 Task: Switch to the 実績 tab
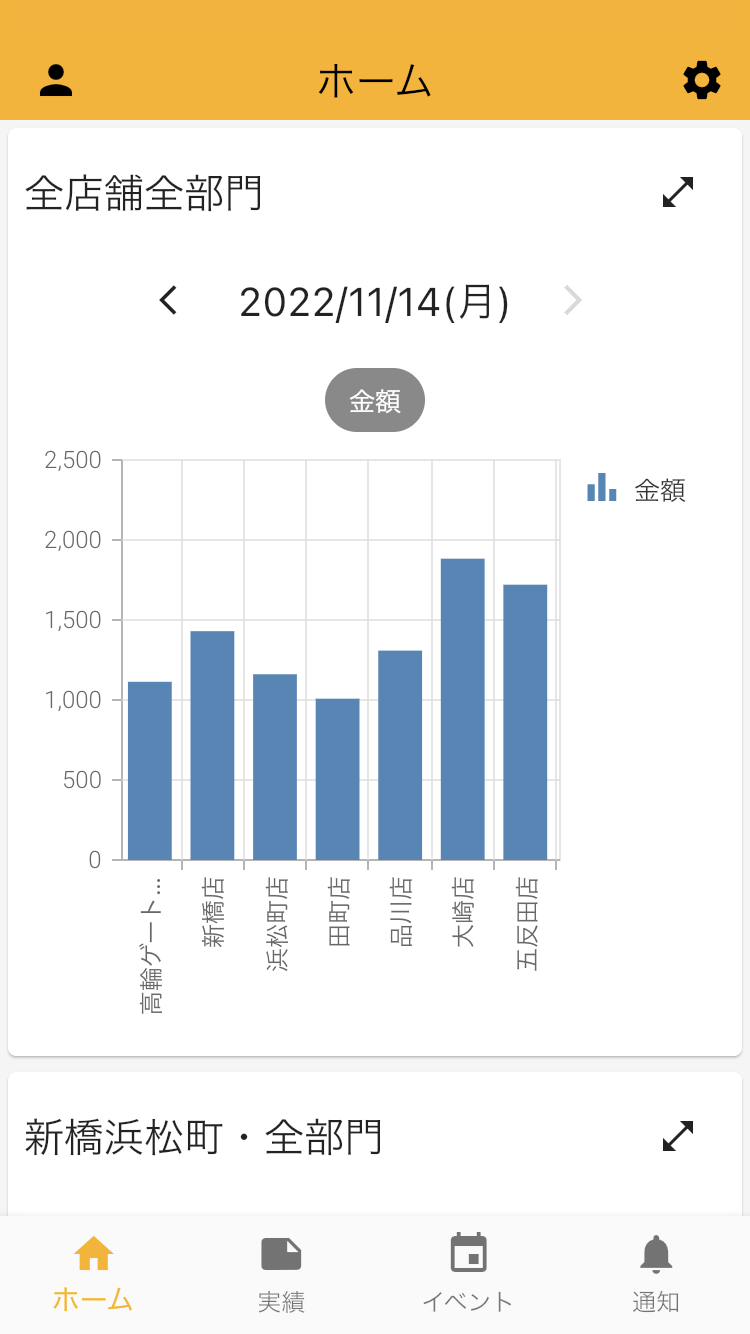point(281,1274)
